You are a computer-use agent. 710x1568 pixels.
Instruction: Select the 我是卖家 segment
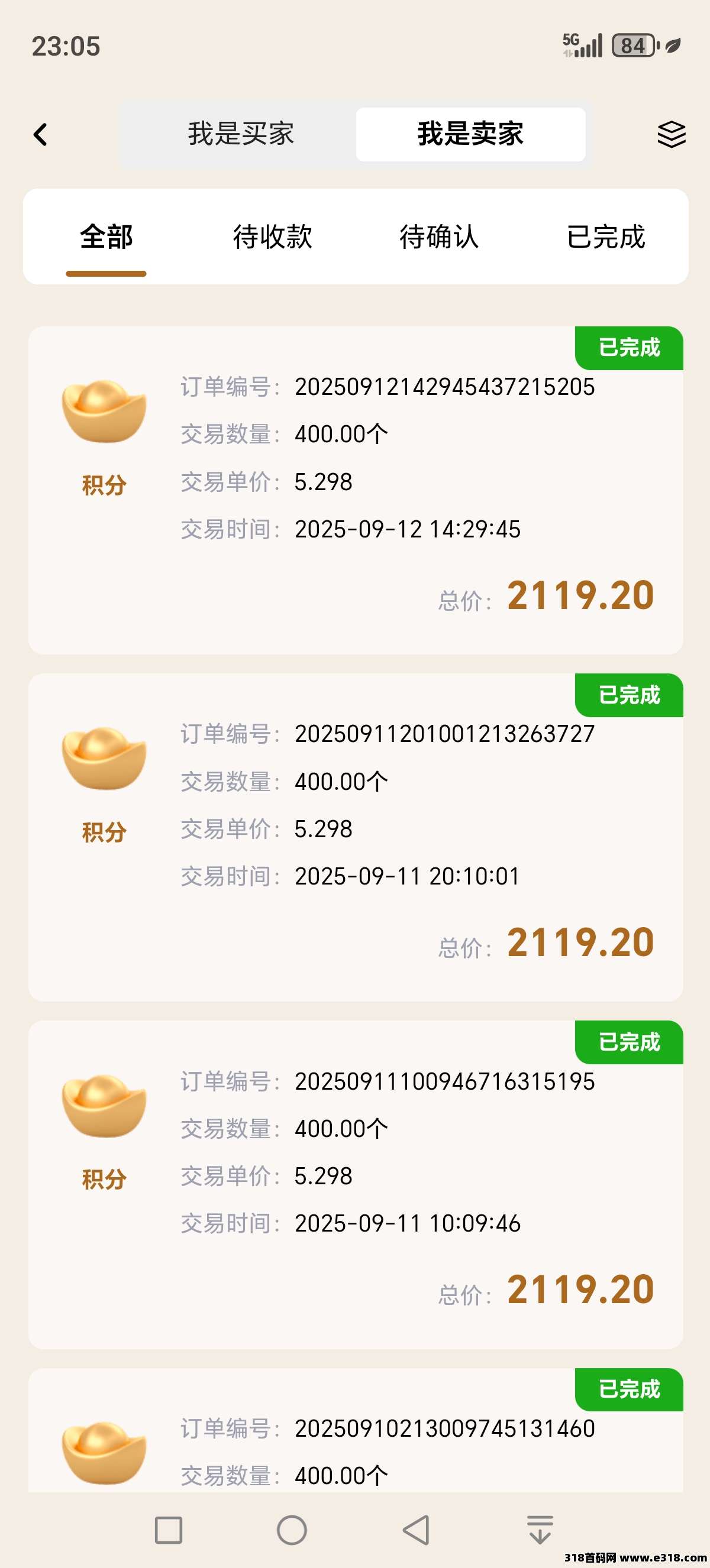[x=470, y=135]
